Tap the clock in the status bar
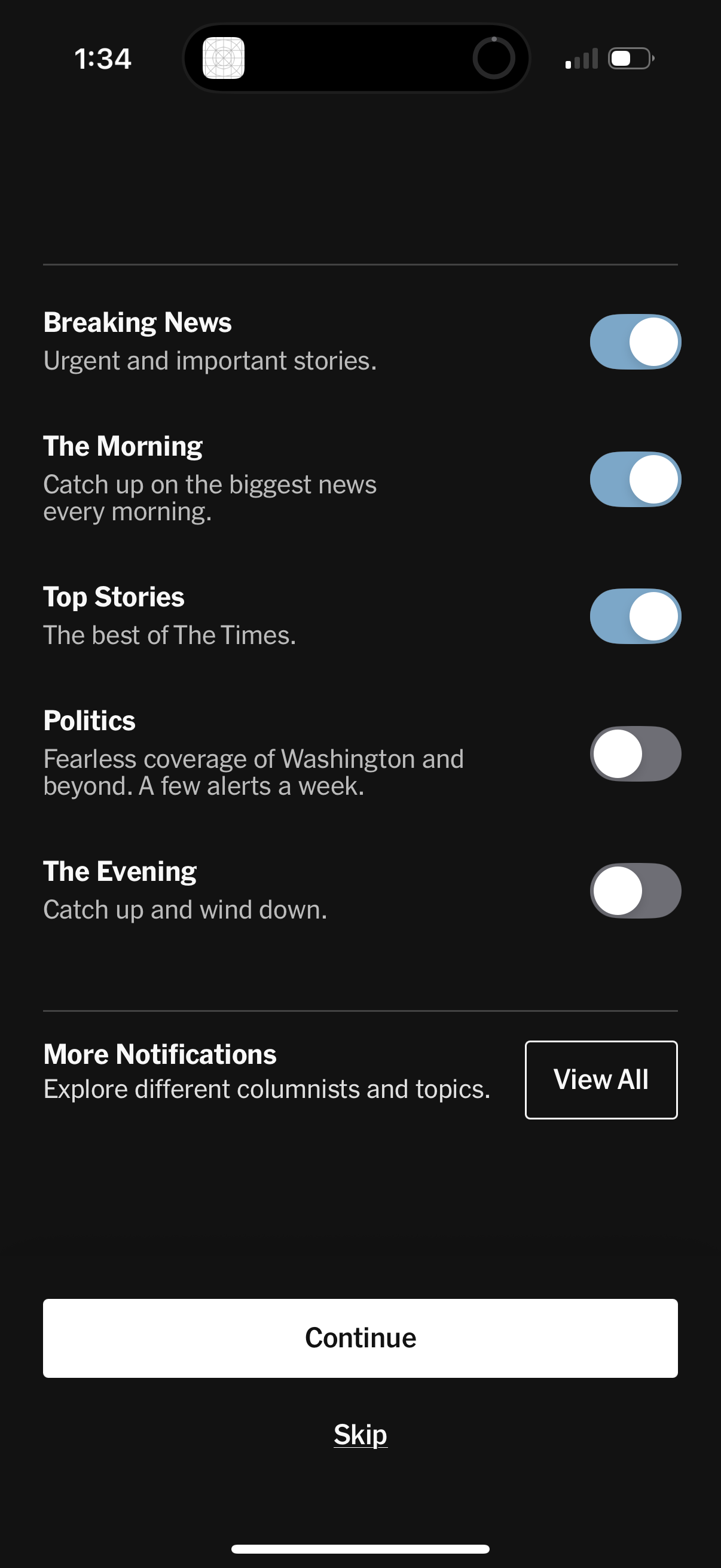The image size is (721, 1568). (103, 59)
